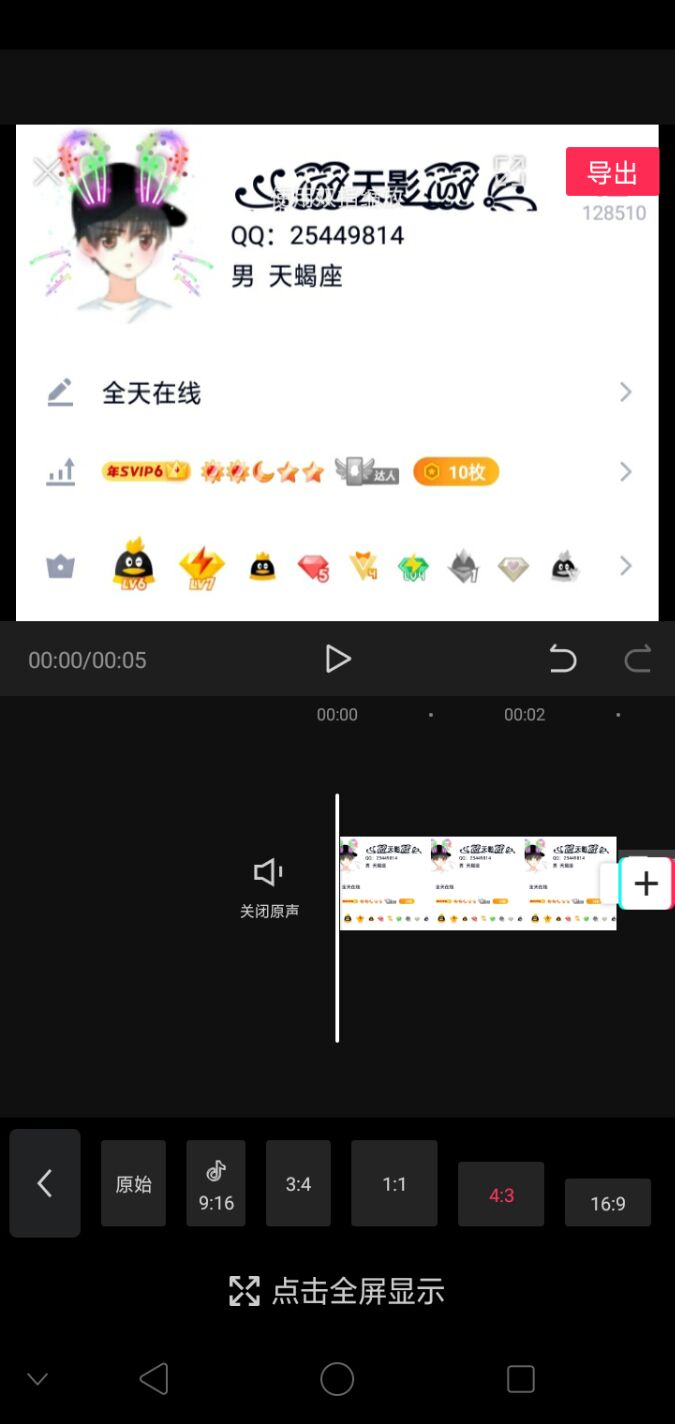This screenshot has width=675, height=1424.
Task: Change the canvas to 16:9
Action: coord(607,1202)
